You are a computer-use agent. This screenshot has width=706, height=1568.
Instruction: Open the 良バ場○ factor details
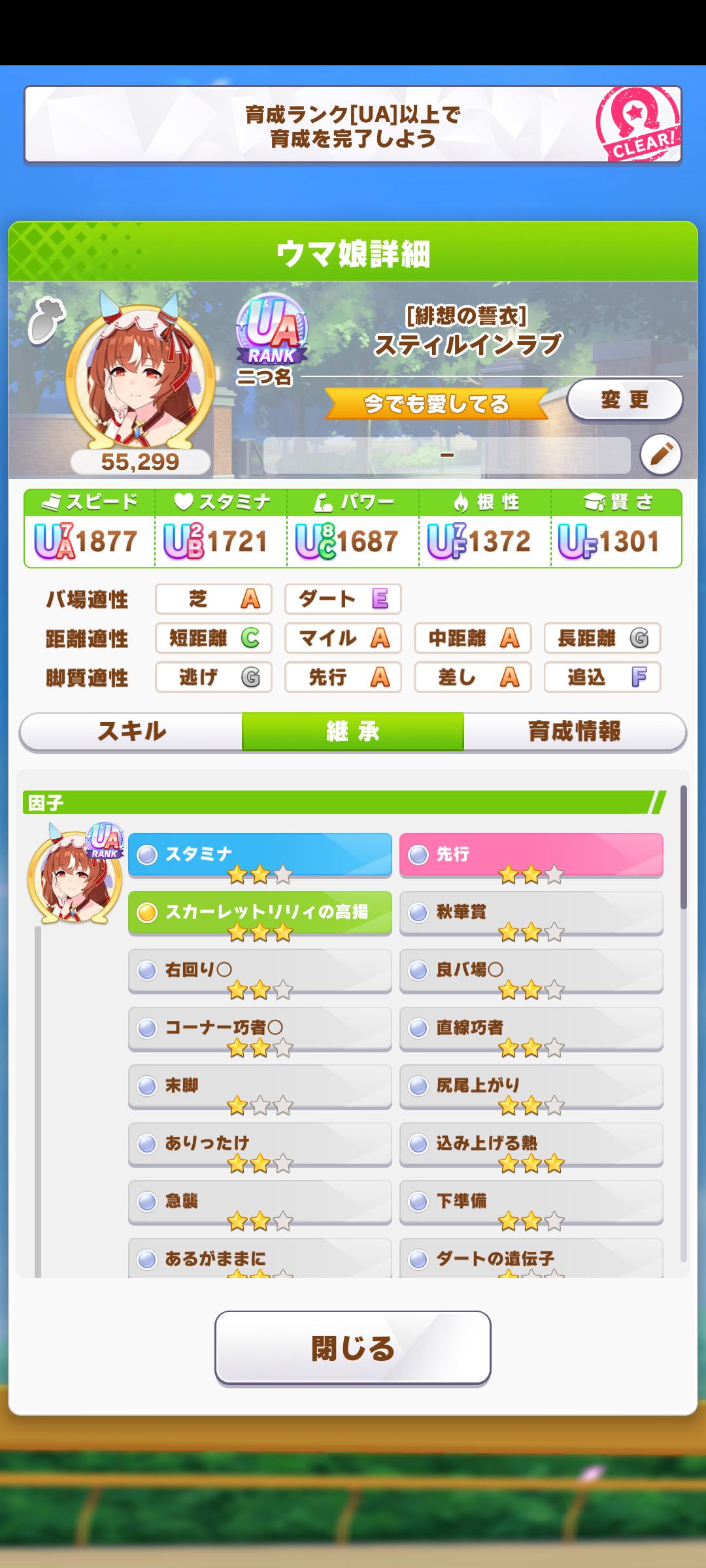click(531, 970)
